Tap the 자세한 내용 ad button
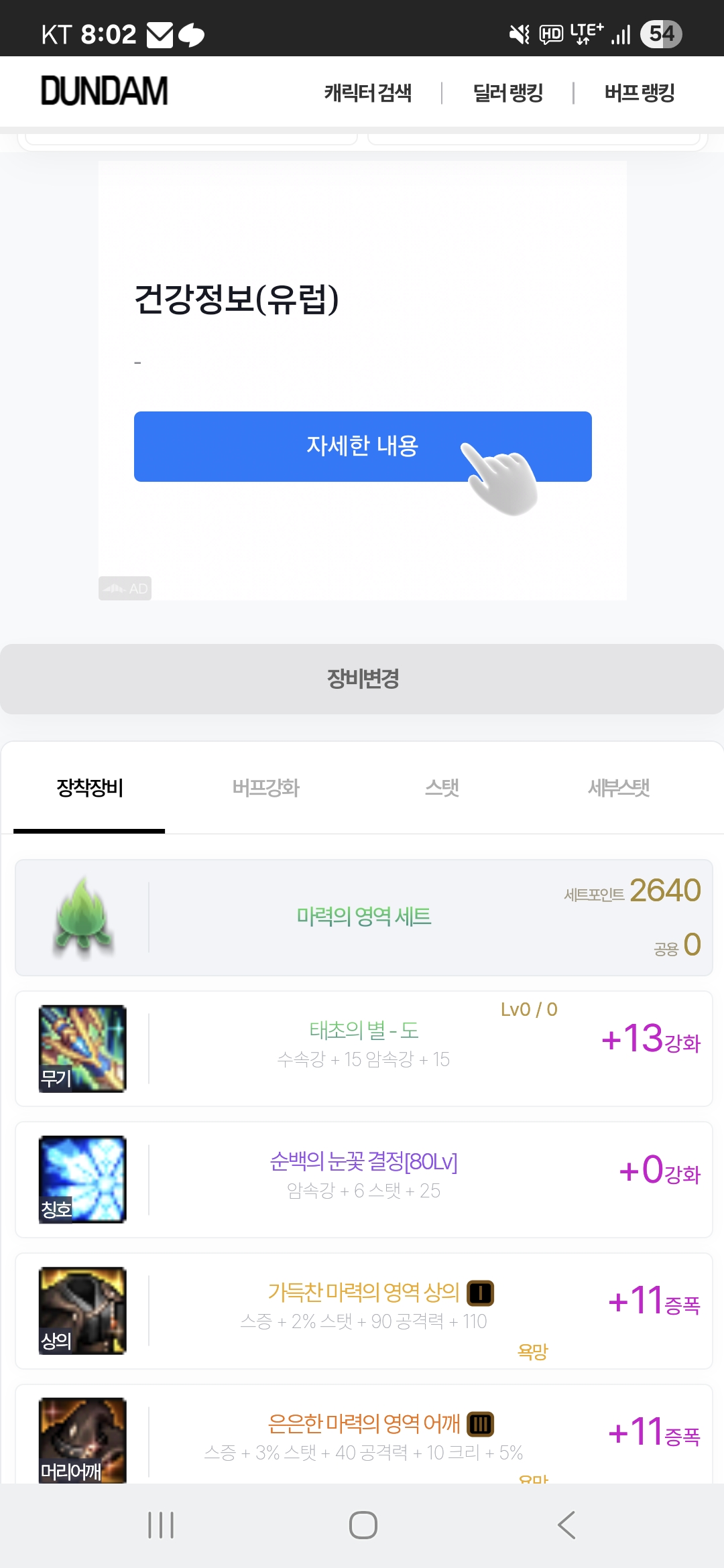Screen dimensions: 724x1568 363,446
